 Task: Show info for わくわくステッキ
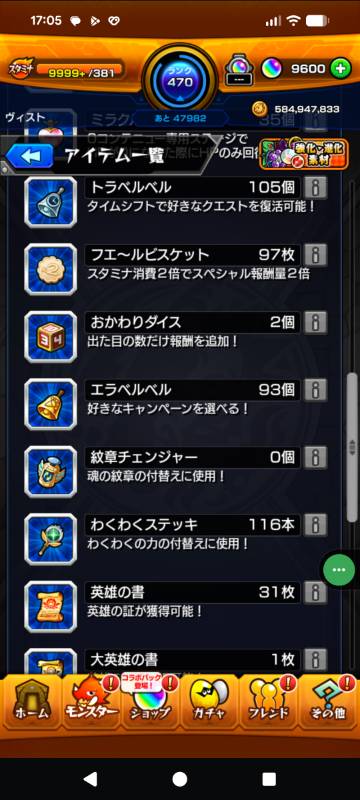pos(316,524)
